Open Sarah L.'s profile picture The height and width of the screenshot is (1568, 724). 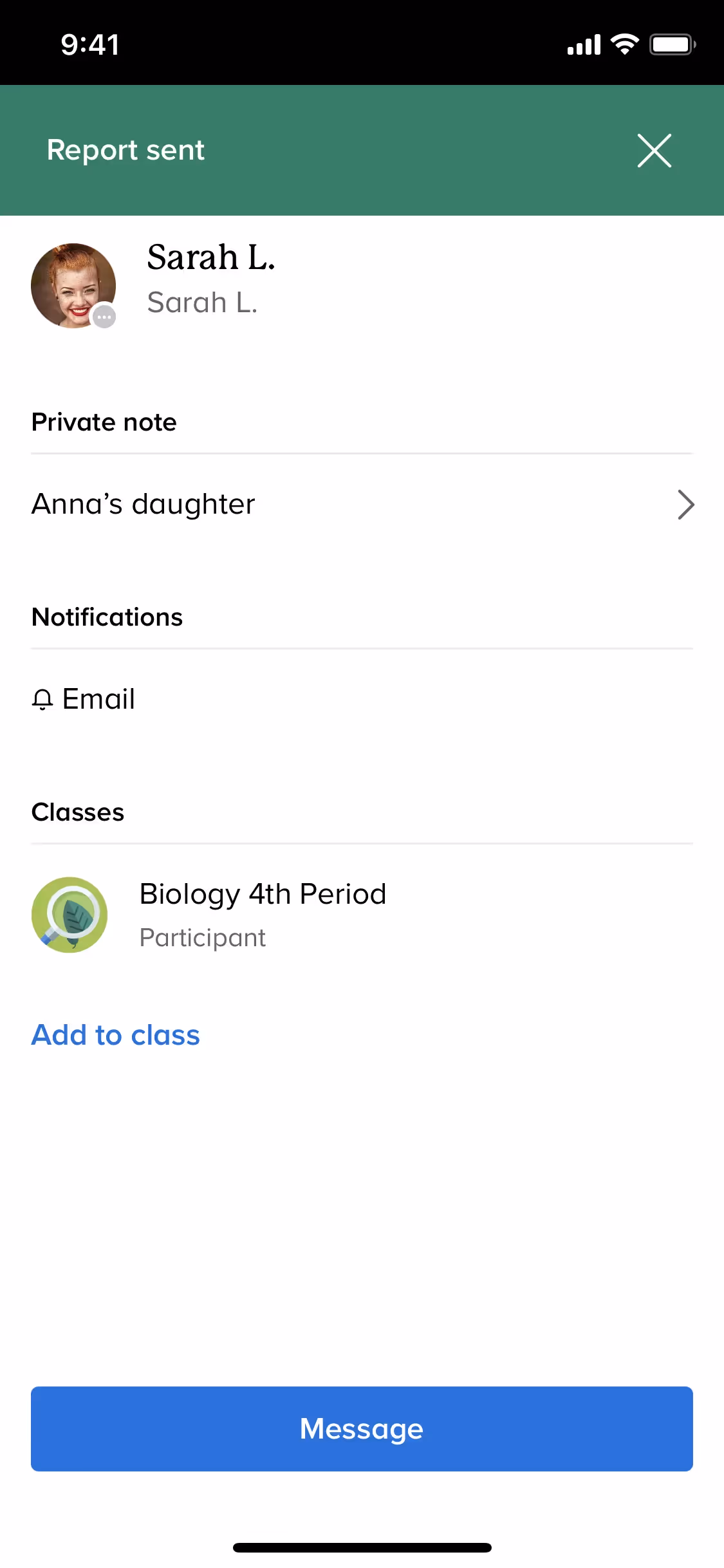tap(73, 285)
